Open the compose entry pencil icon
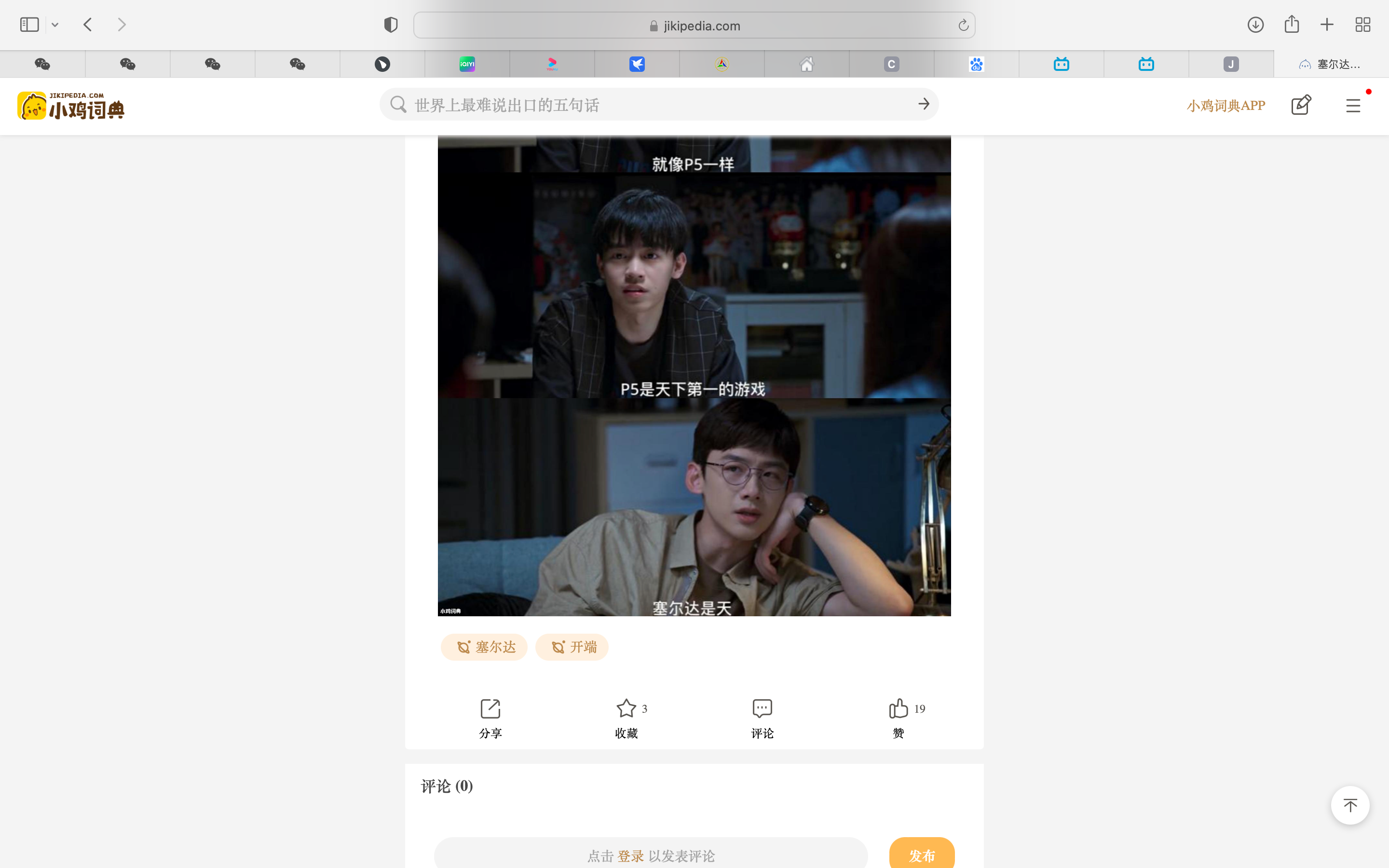This screenshot has height=868, width=1389. coord(1301,105)
